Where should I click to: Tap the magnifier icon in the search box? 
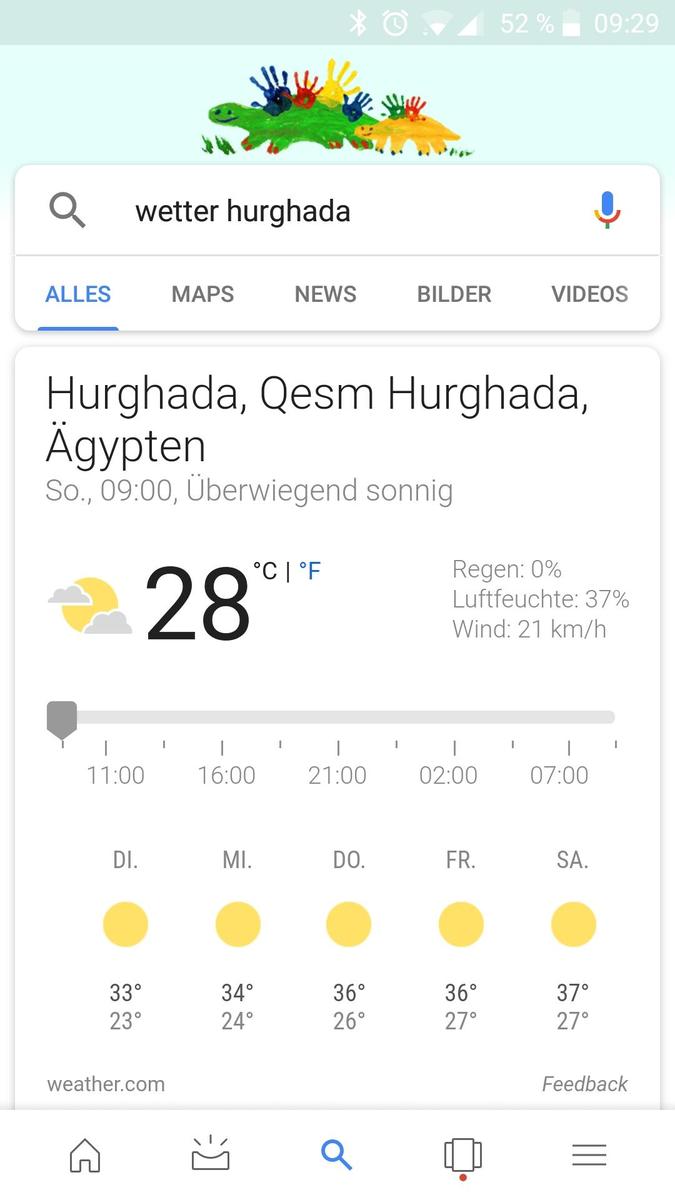pos(67,211)
